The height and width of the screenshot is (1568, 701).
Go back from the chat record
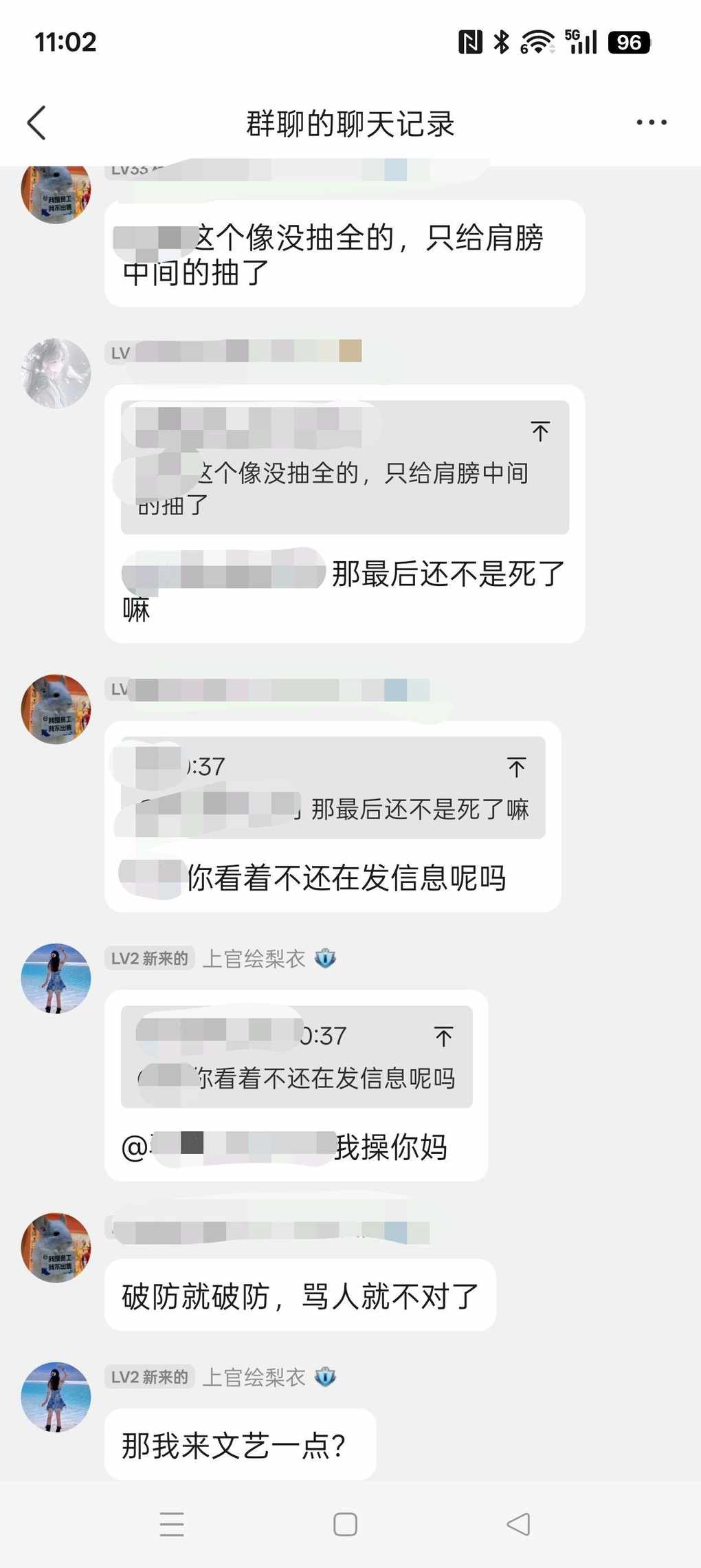pyautogui.click(x=37, y=123)
